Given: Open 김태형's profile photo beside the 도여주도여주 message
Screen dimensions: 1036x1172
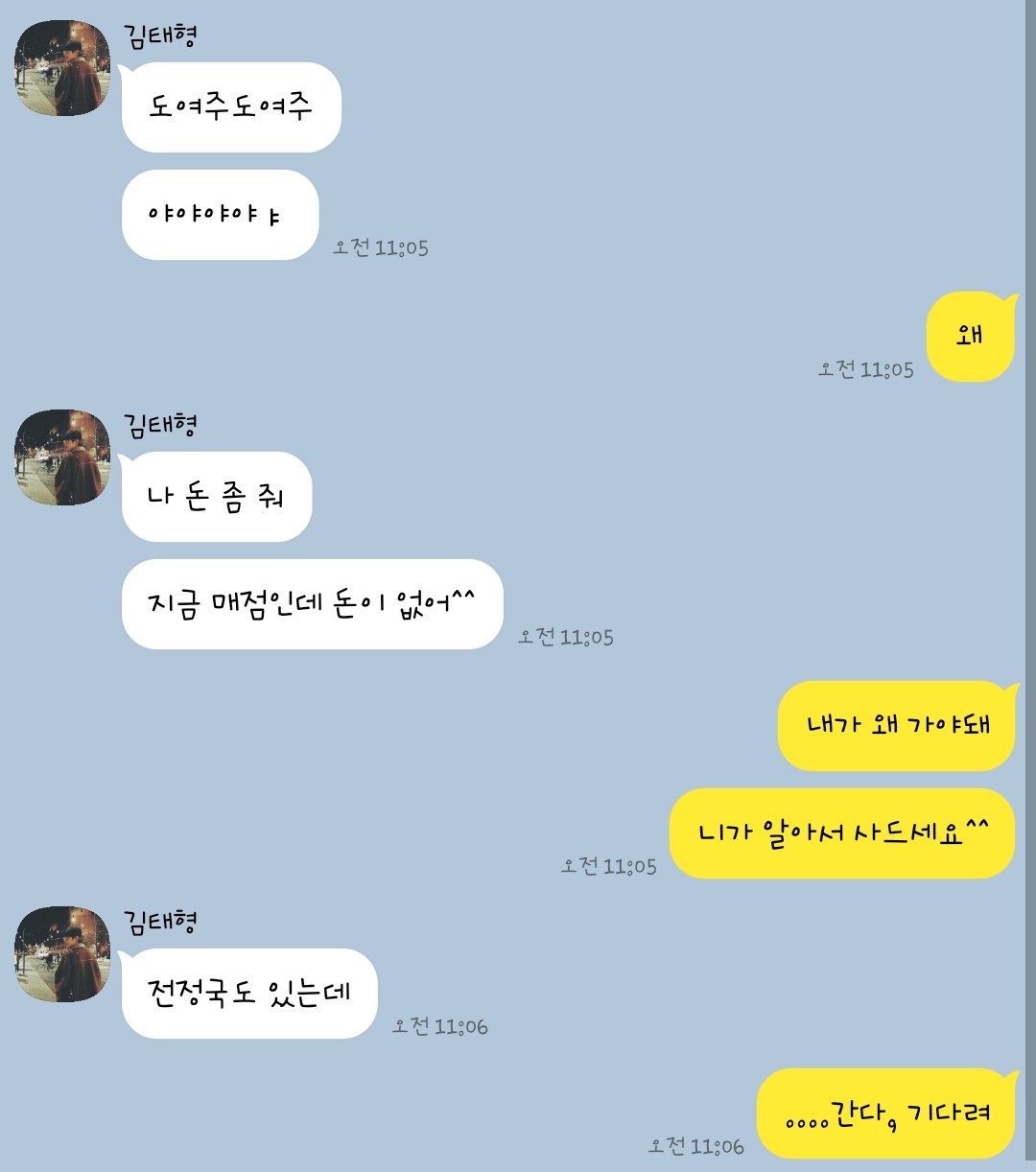Looking at the screenshot, I should pos(62,69).
